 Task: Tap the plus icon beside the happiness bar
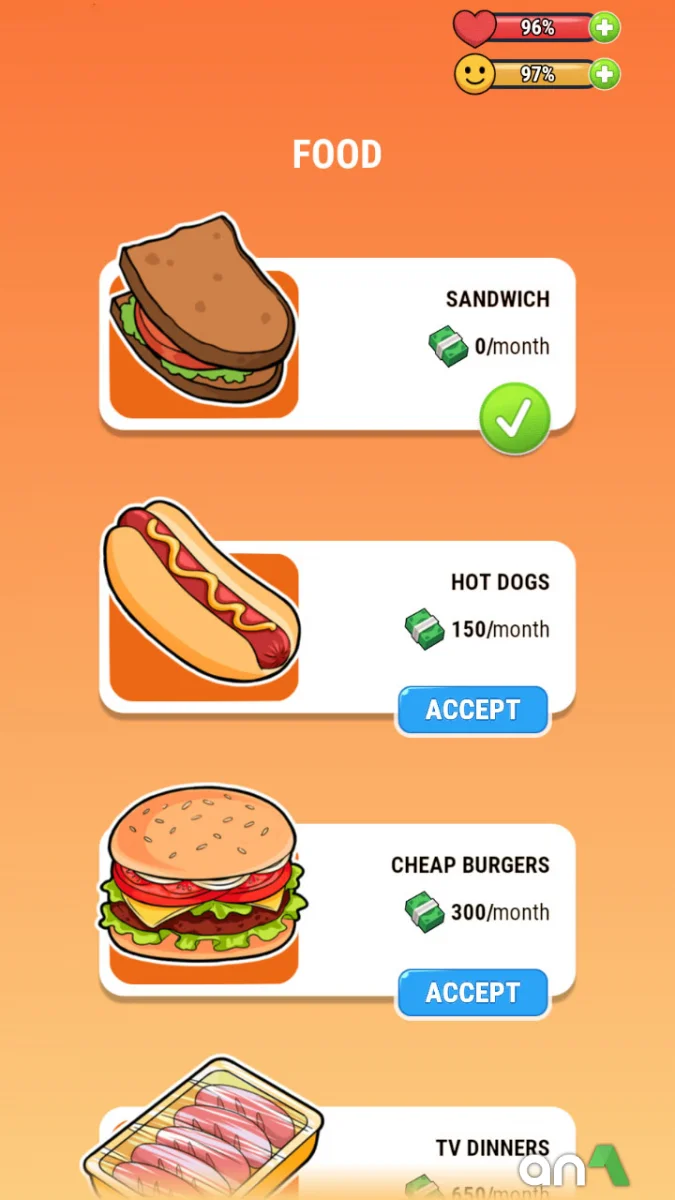(604, 74)
